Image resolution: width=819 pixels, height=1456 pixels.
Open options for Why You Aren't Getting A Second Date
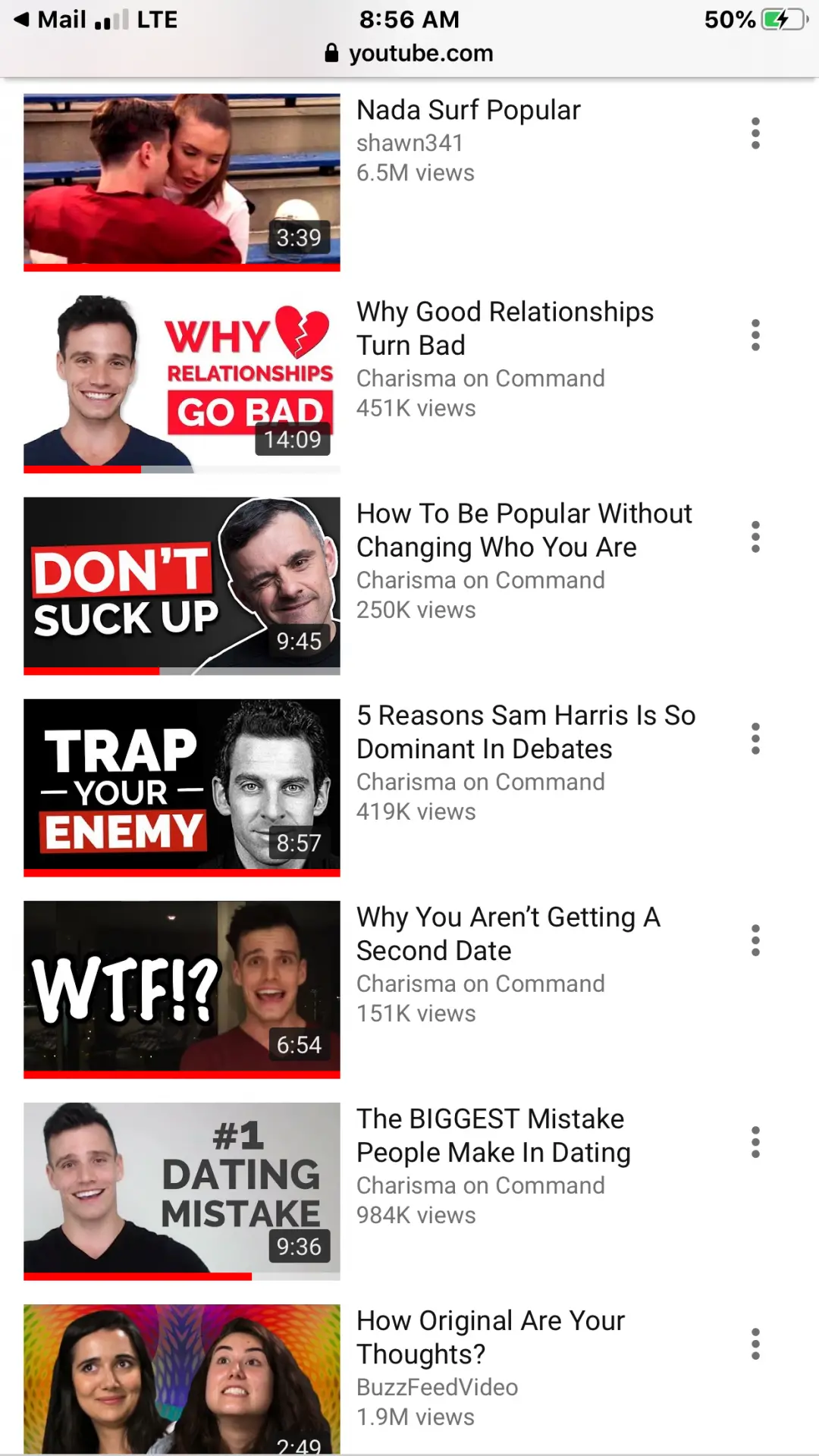click(x=755, y=940)
